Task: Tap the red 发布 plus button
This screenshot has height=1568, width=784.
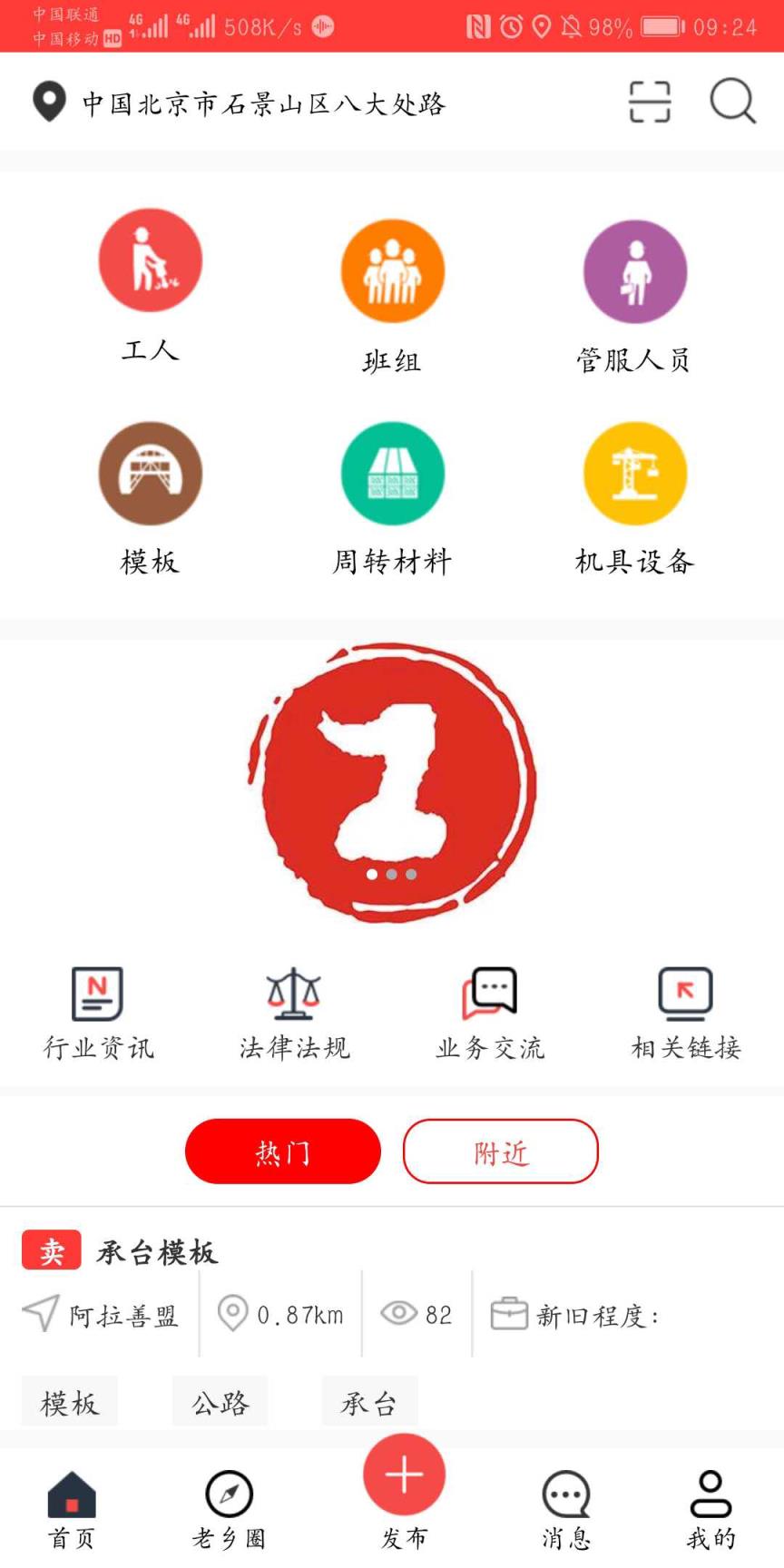Action: tap(402, 1475)
